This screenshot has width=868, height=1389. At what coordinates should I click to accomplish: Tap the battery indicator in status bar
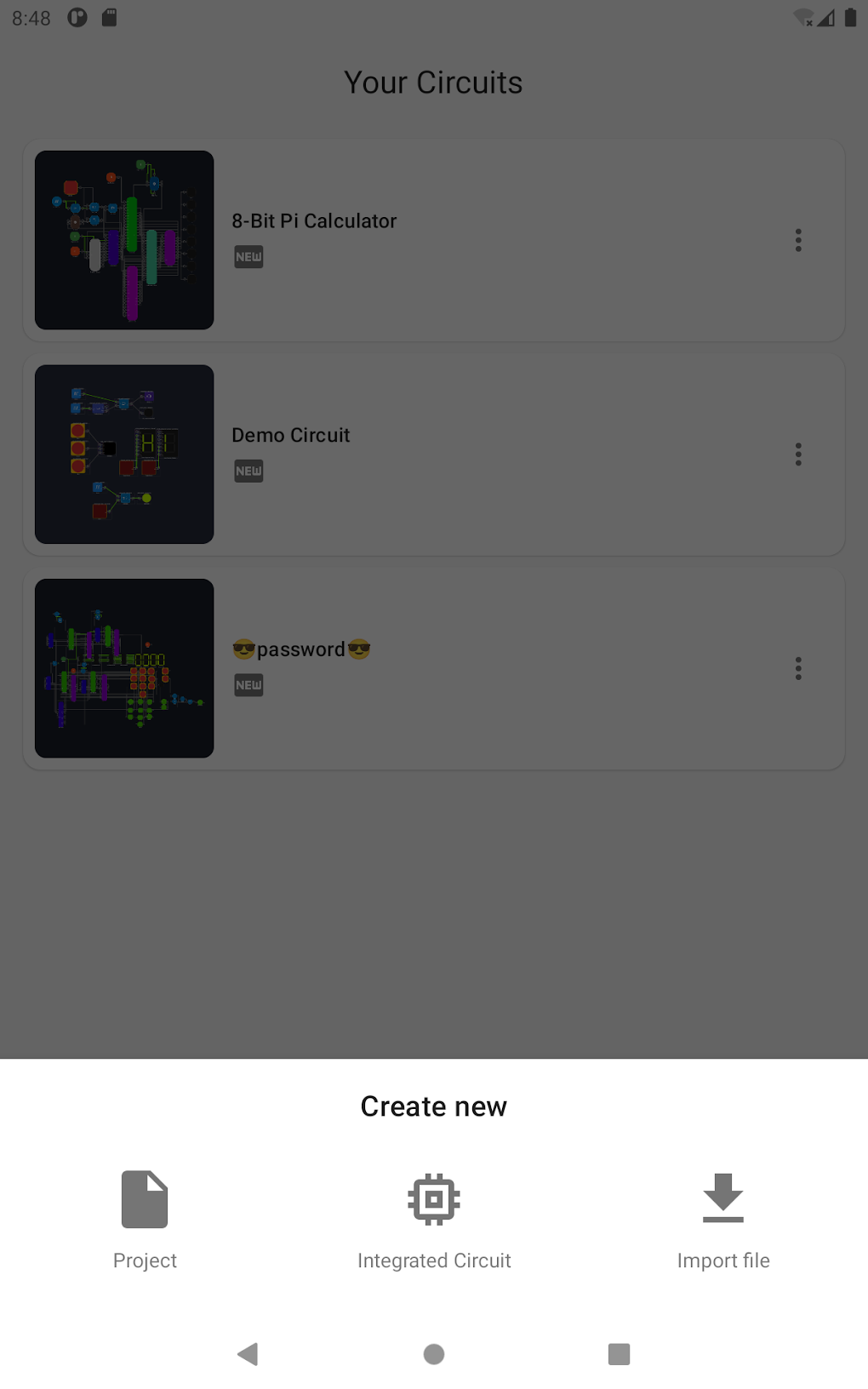[x=850, y=17]
